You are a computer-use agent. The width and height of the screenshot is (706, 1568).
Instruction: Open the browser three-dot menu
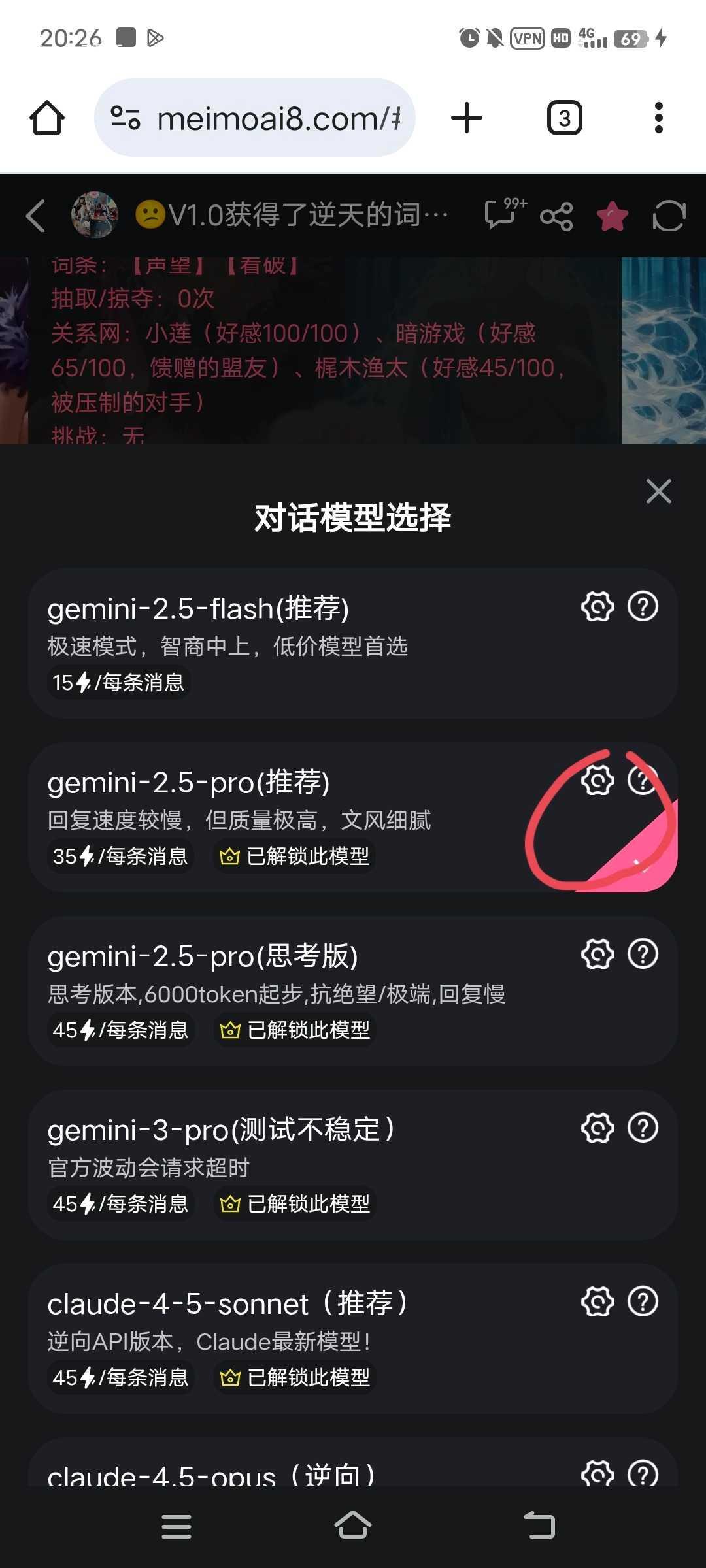click(658, 118)
